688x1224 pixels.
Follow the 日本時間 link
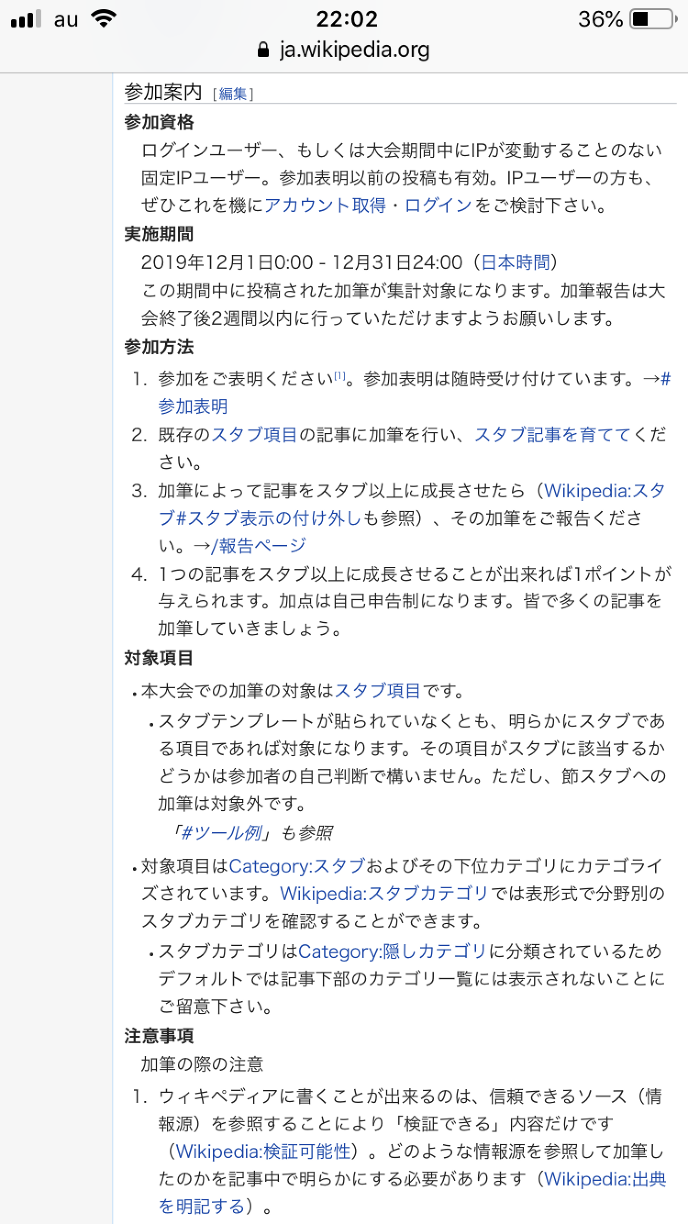coord(515,263)
